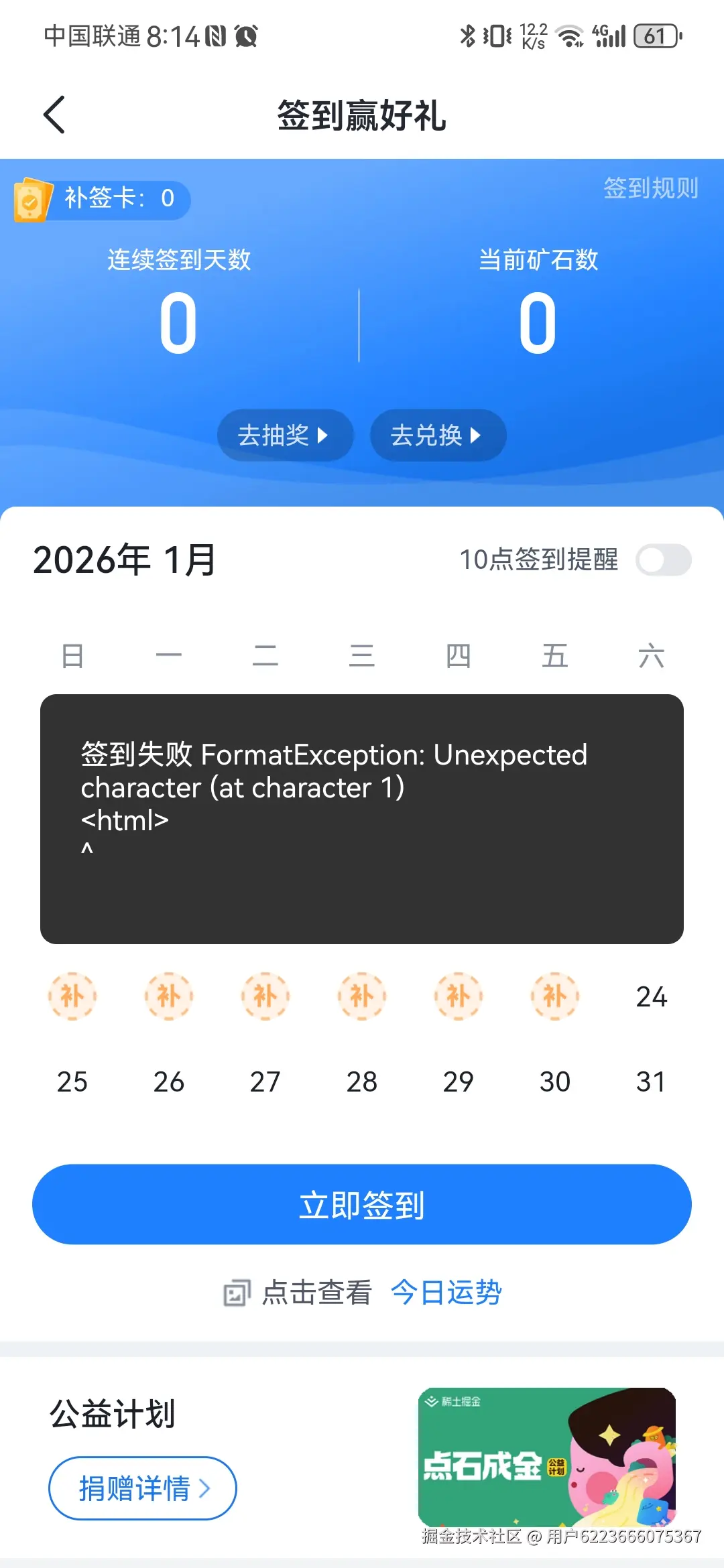This screenshot has height=1568, width=724.
Task: Tap the 补 icon under Wednesday column
Action: (x=362, y=996)
